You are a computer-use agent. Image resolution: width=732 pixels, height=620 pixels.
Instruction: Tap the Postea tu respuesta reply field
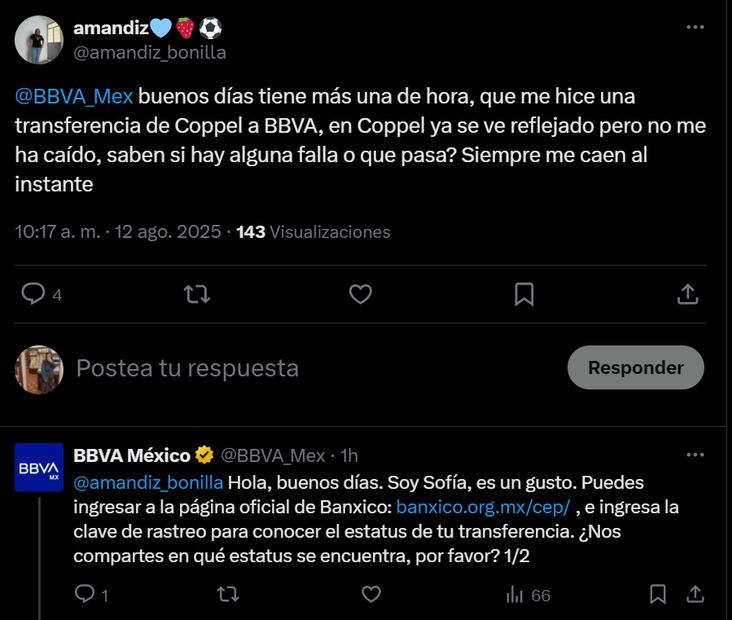click(x=300, y=368)
